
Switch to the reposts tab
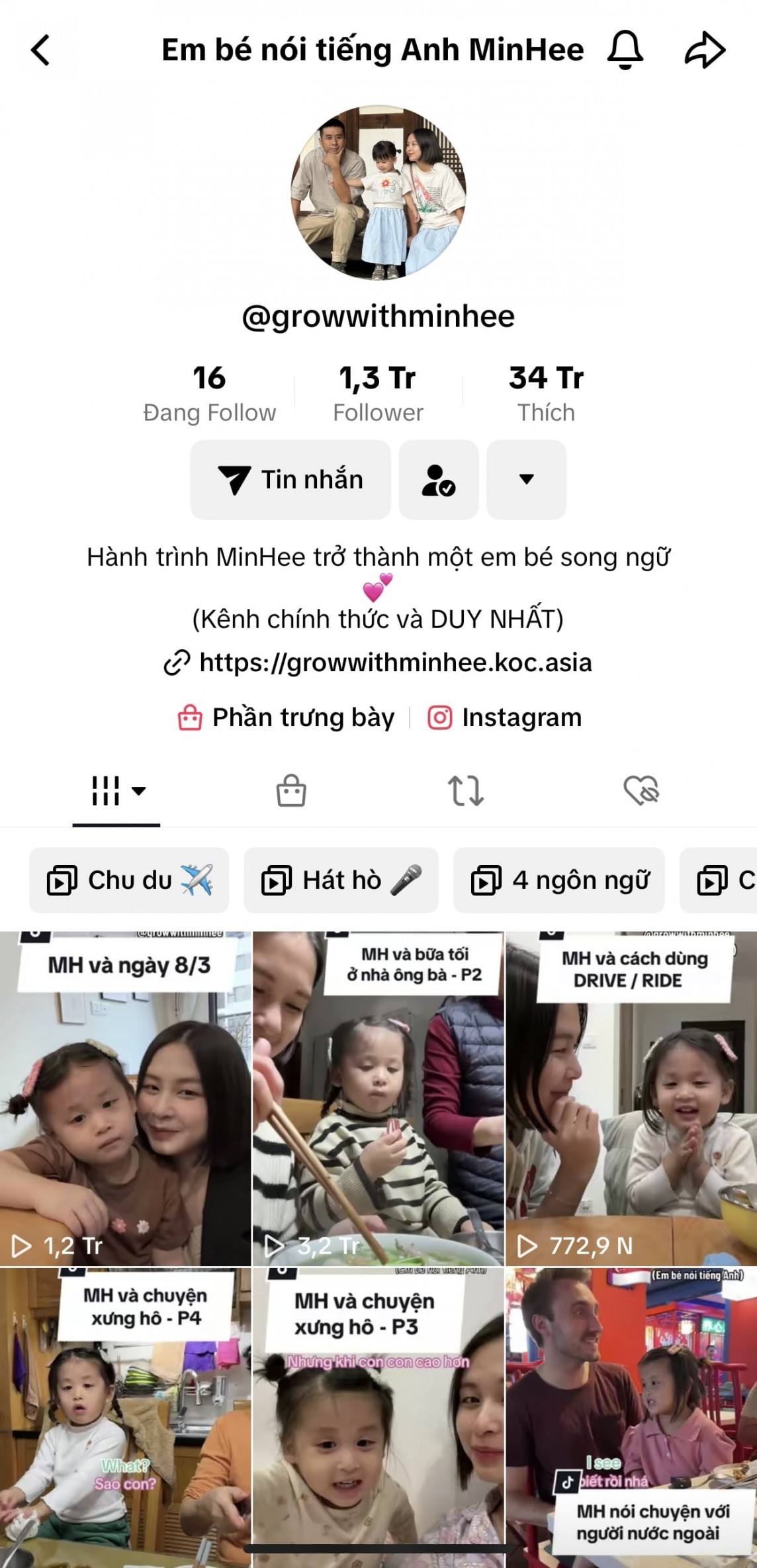(x=466, y=790)
